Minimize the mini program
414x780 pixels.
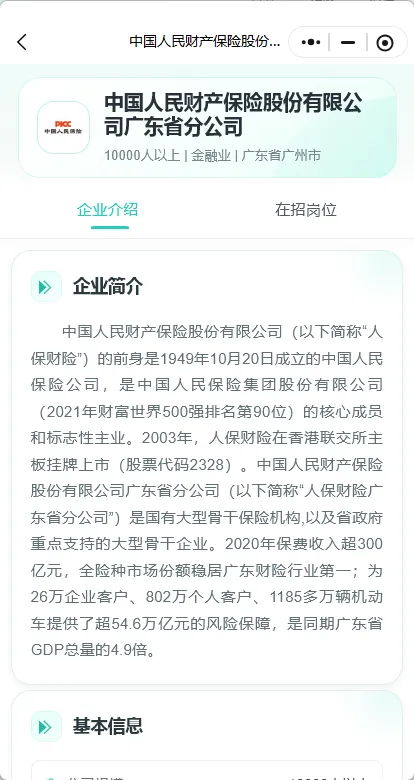348,42
